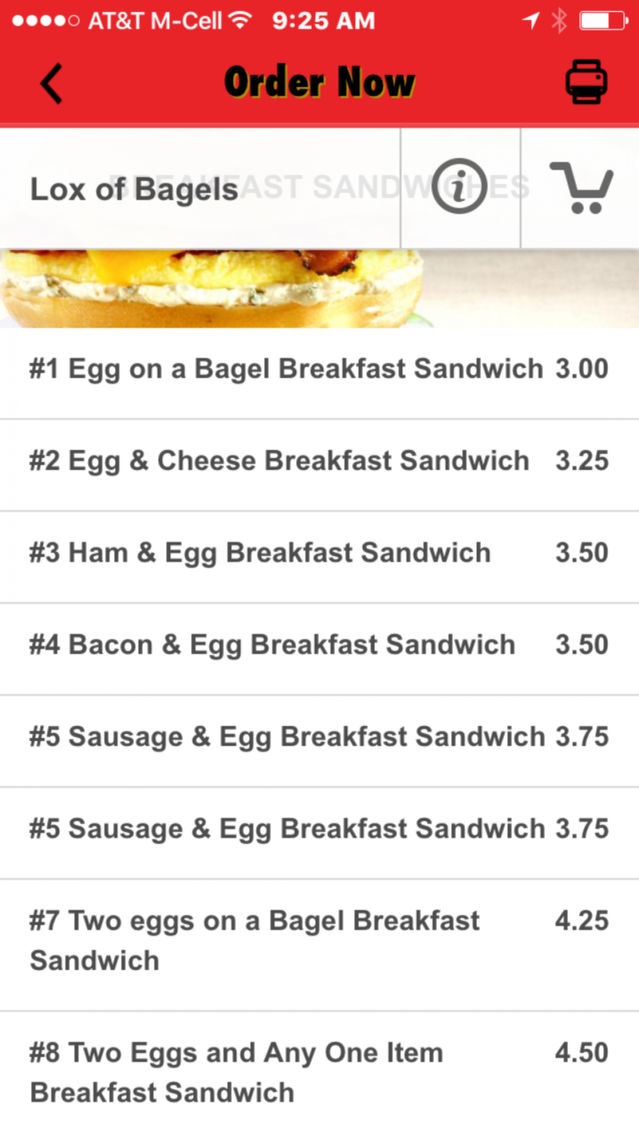Go back using the header arrow
639x1136 pixels.
(51, 83)
